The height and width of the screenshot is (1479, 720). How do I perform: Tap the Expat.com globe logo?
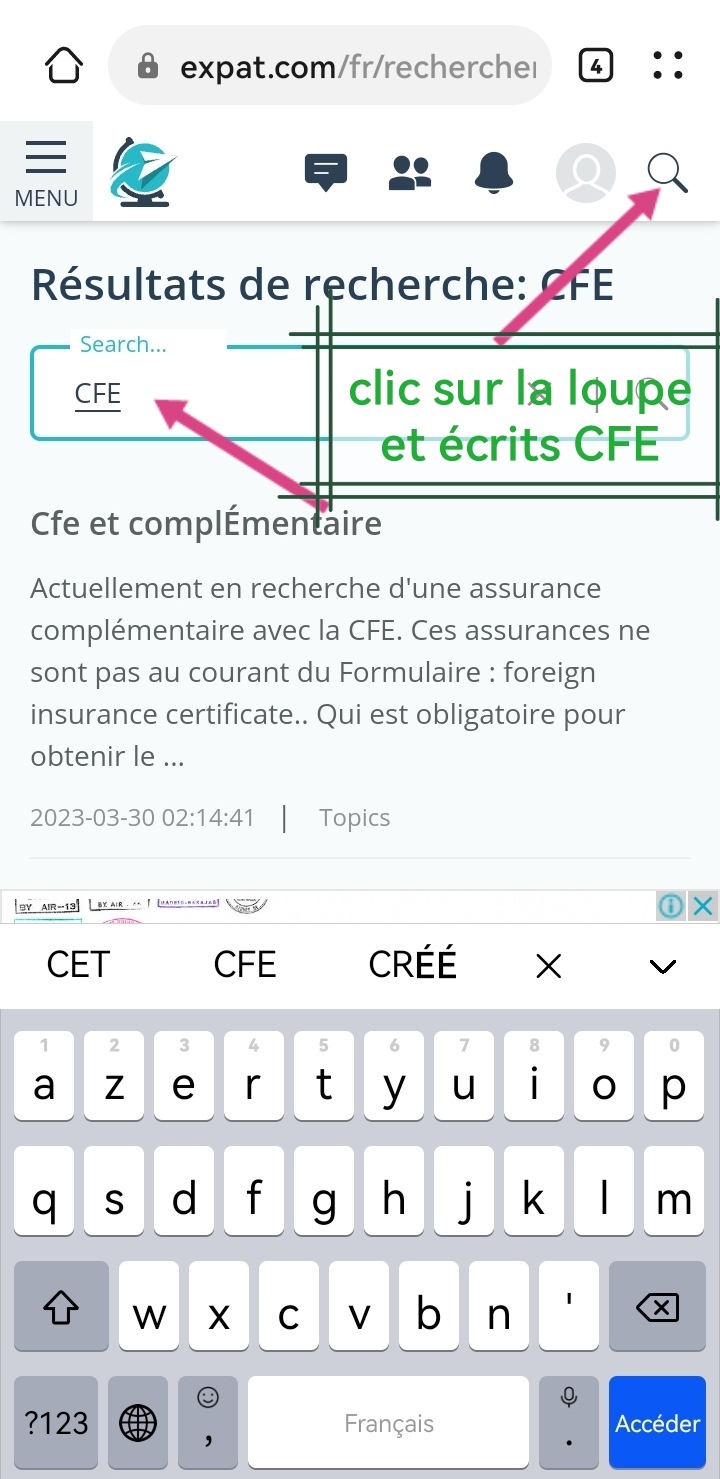(x=143, y=172)
